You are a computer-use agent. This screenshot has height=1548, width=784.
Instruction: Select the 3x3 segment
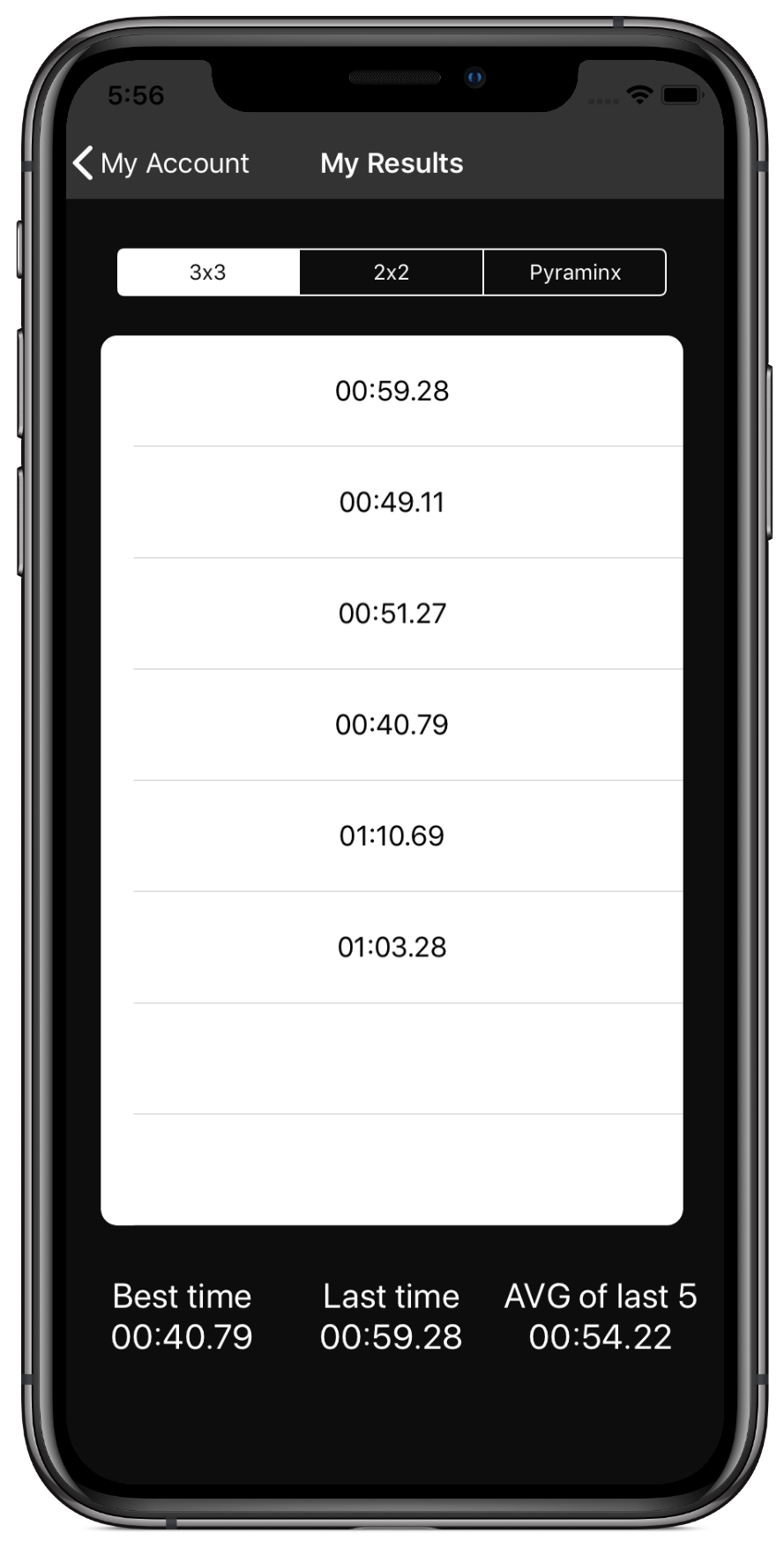[208, 272]
